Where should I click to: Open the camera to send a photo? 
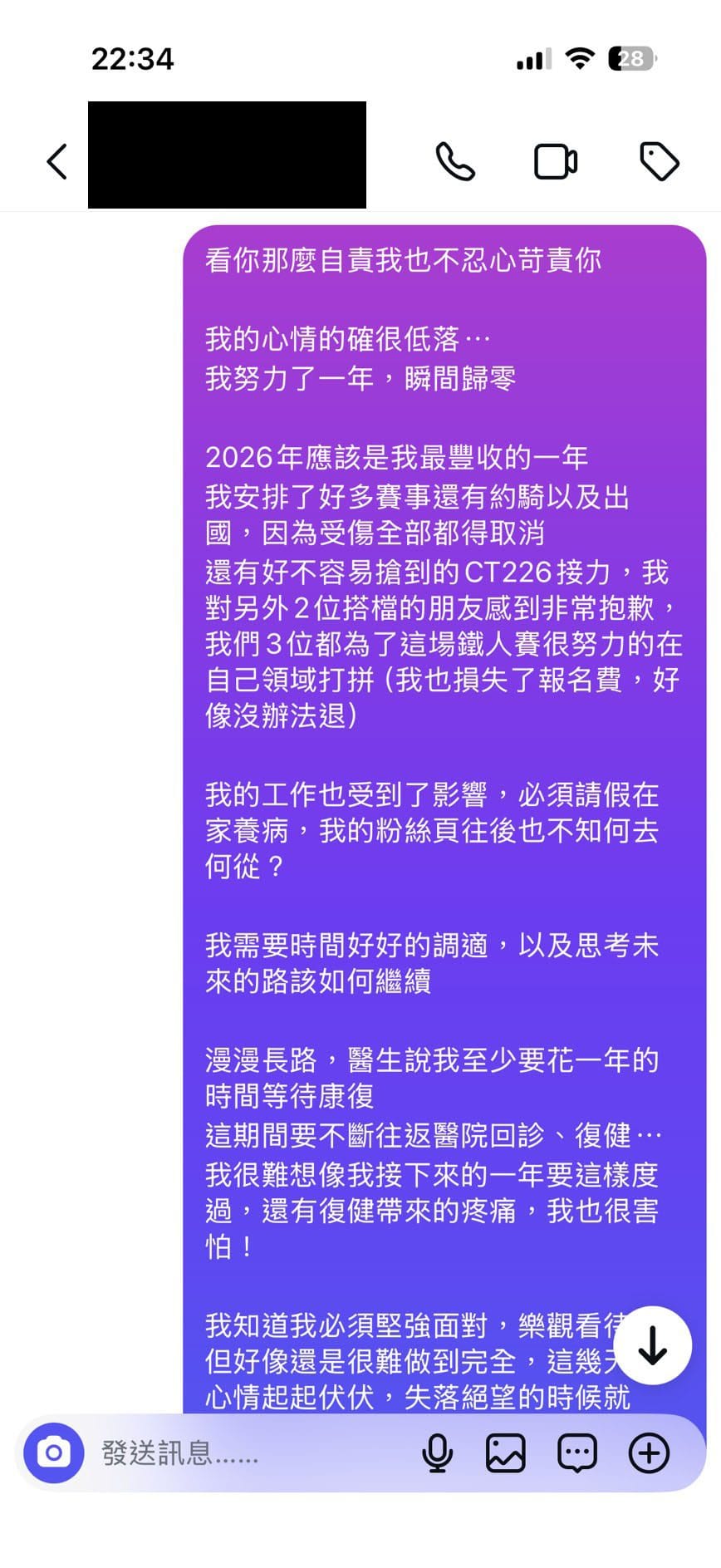tap(53, 1452)
